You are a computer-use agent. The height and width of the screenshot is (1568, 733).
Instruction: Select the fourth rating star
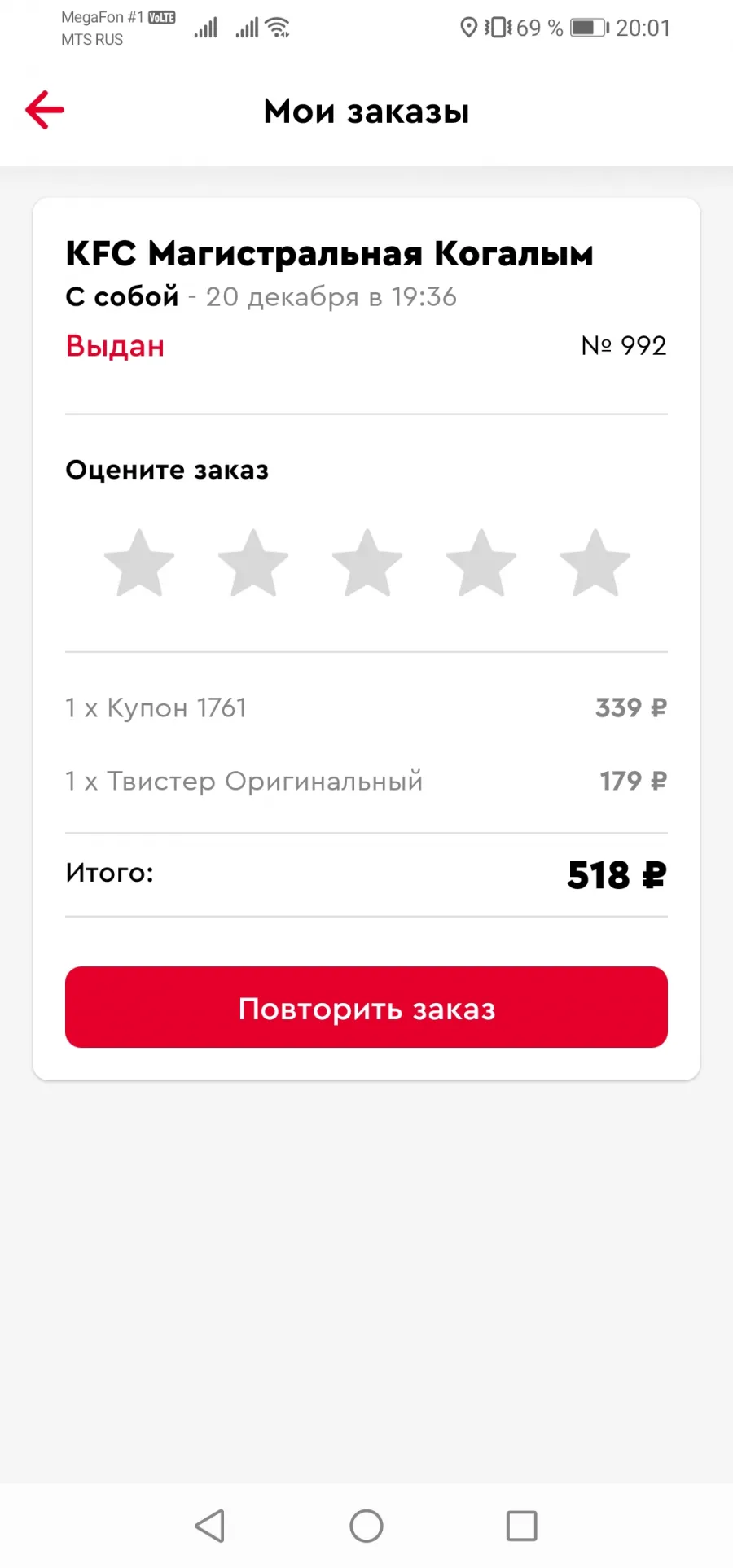coord(481,563)
